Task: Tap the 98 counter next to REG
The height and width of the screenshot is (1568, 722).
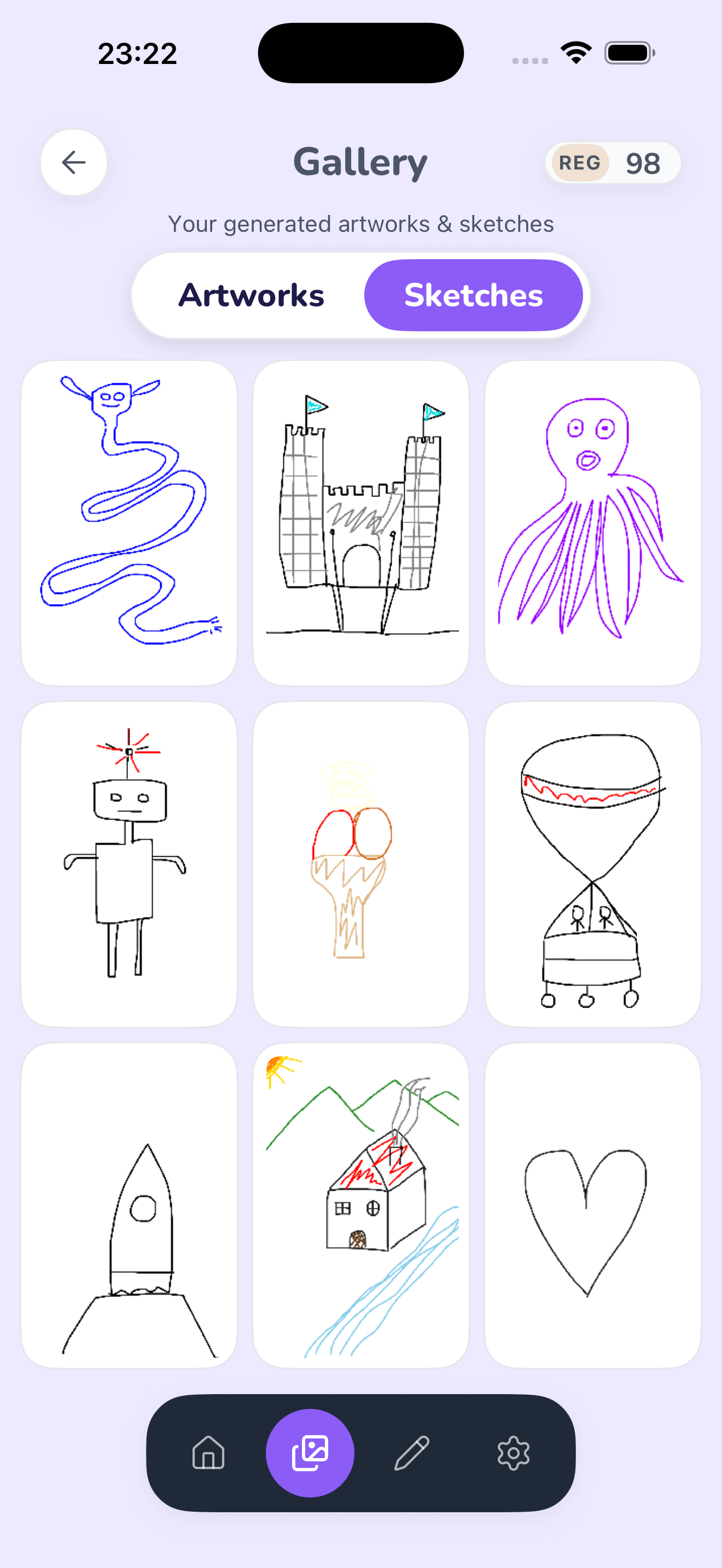Action: point(642,162)
